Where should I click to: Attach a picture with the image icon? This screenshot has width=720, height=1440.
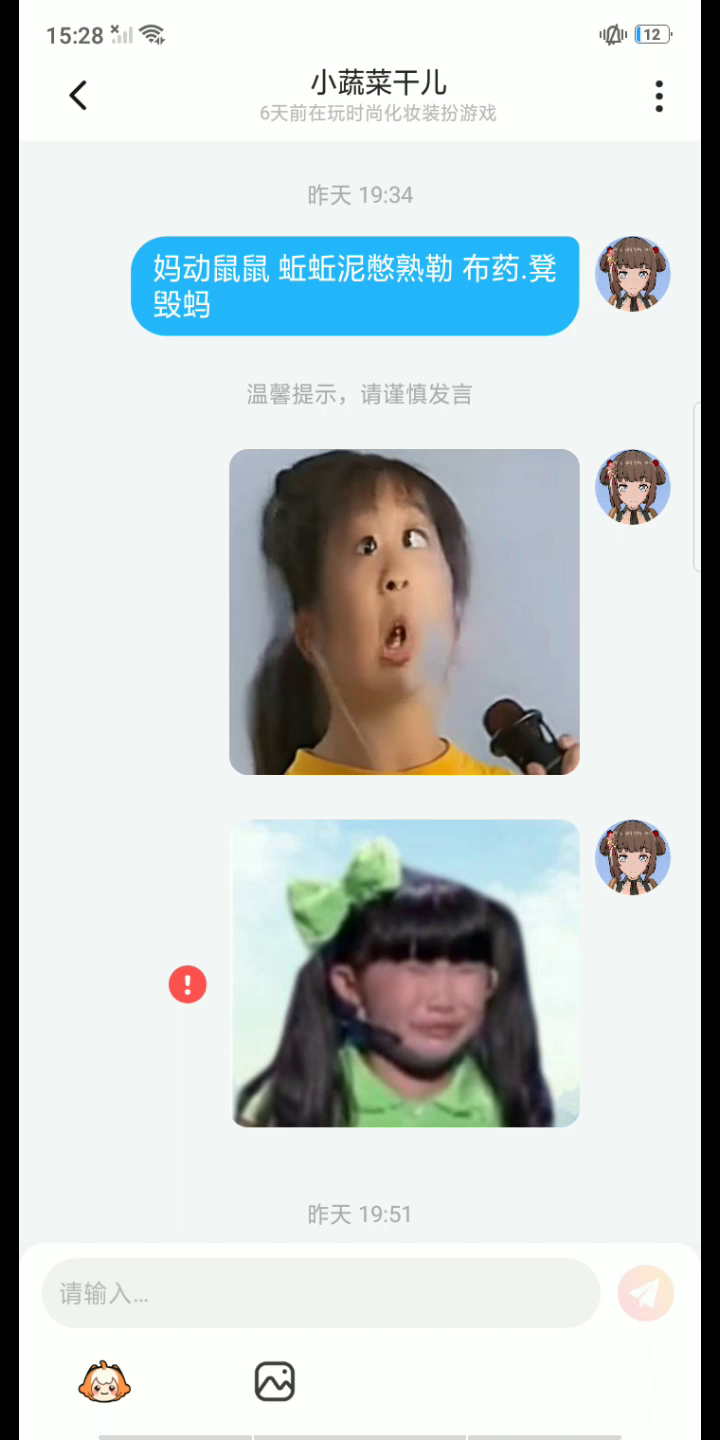tap(275, 1381)
